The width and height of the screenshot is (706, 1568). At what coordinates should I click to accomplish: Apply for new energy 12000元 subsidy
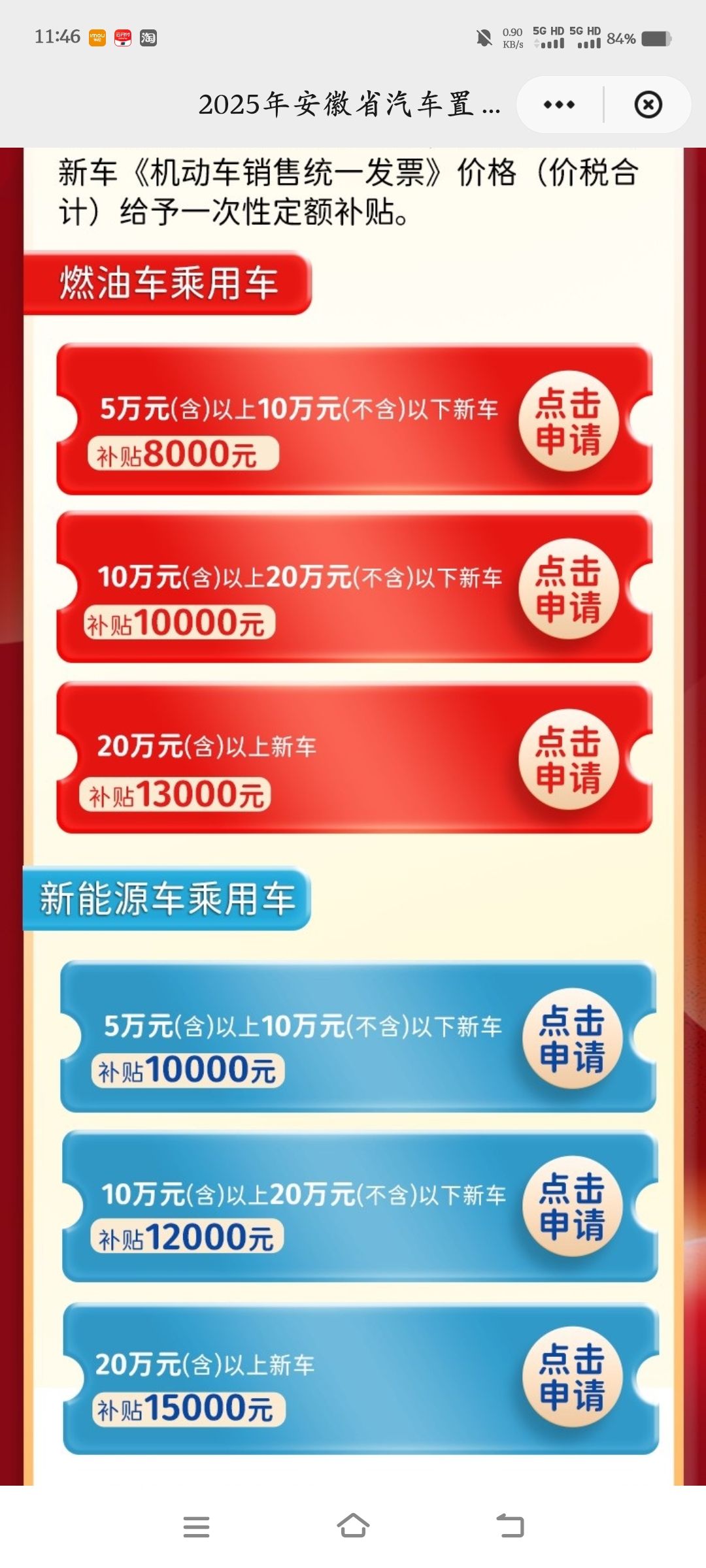[x=572, y=1206]
